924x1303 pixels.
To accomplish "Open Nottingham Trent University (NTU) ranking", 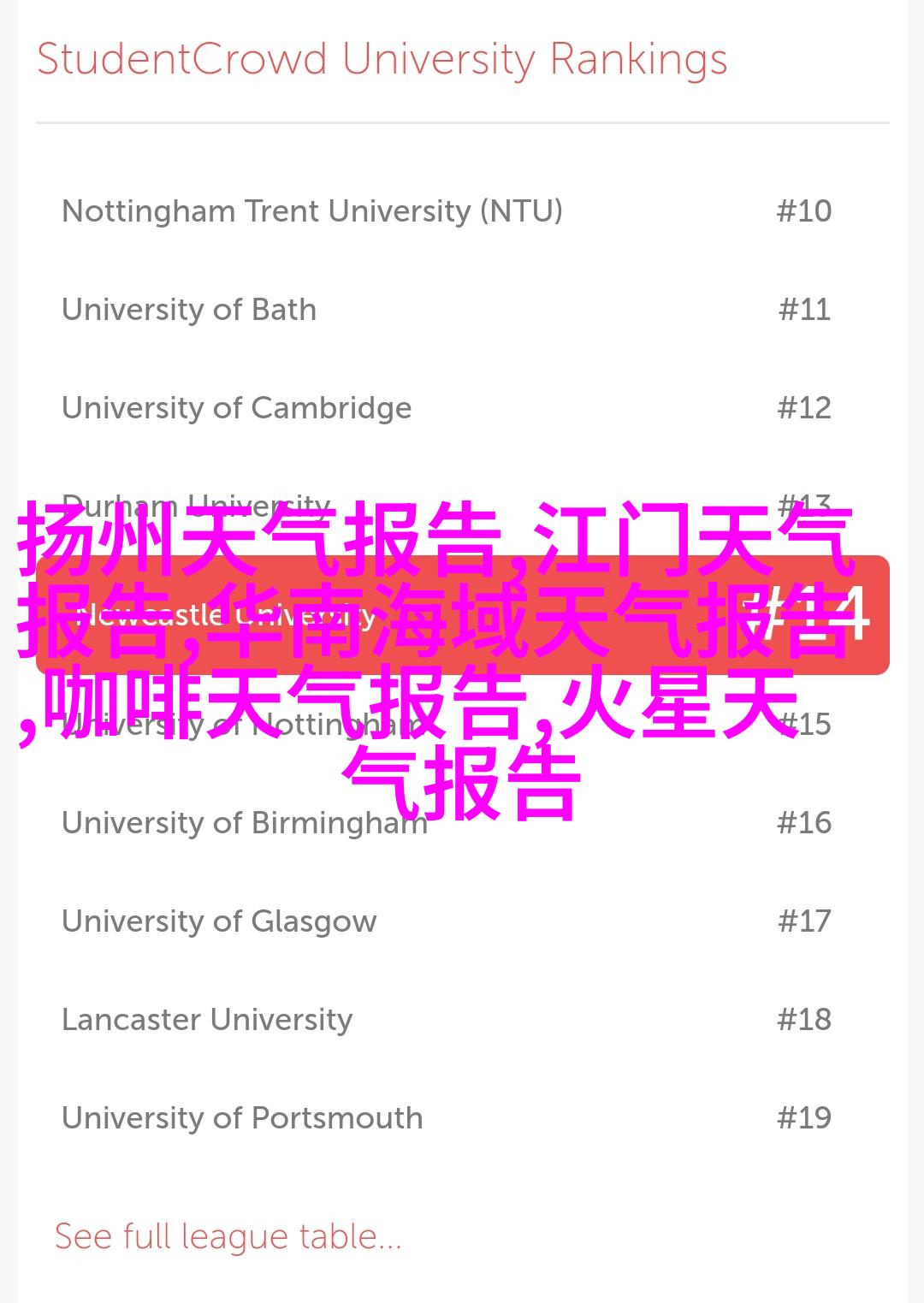I will (312, 211).
